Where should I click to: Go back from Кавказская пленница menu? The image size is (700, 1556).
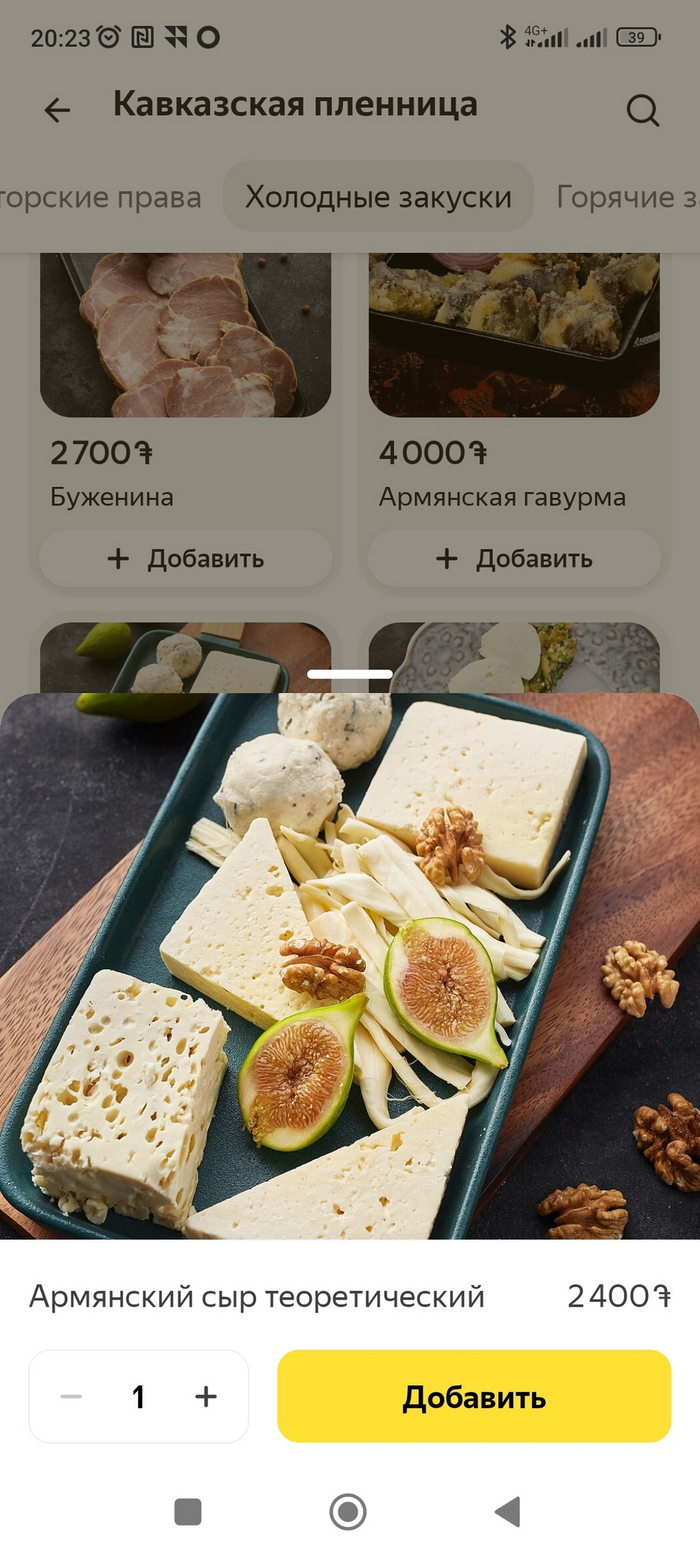pyautogui.click(x=57, y=109)
